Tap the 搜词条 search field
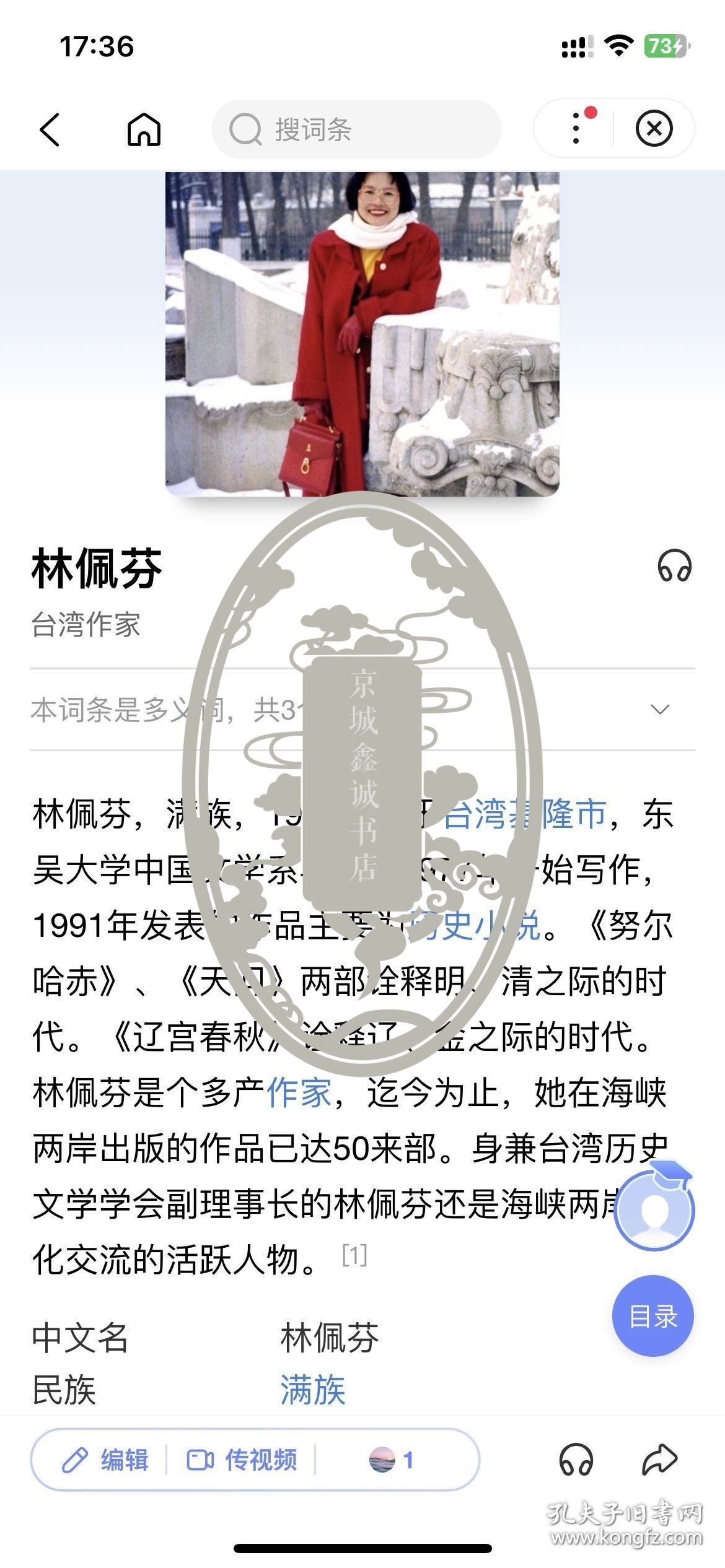 356,129
